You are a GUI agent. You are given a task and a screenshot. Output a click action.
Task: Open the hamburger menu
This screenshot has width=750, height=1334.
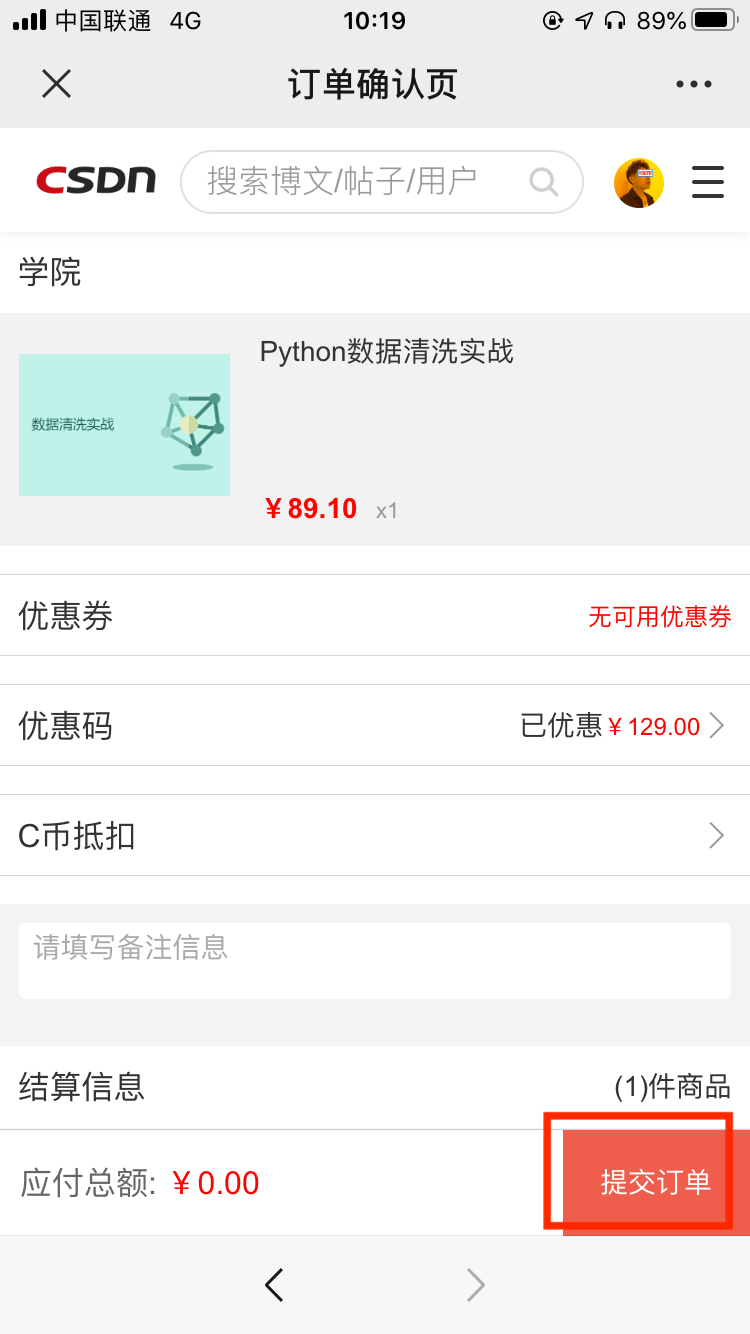click(708, 182)
